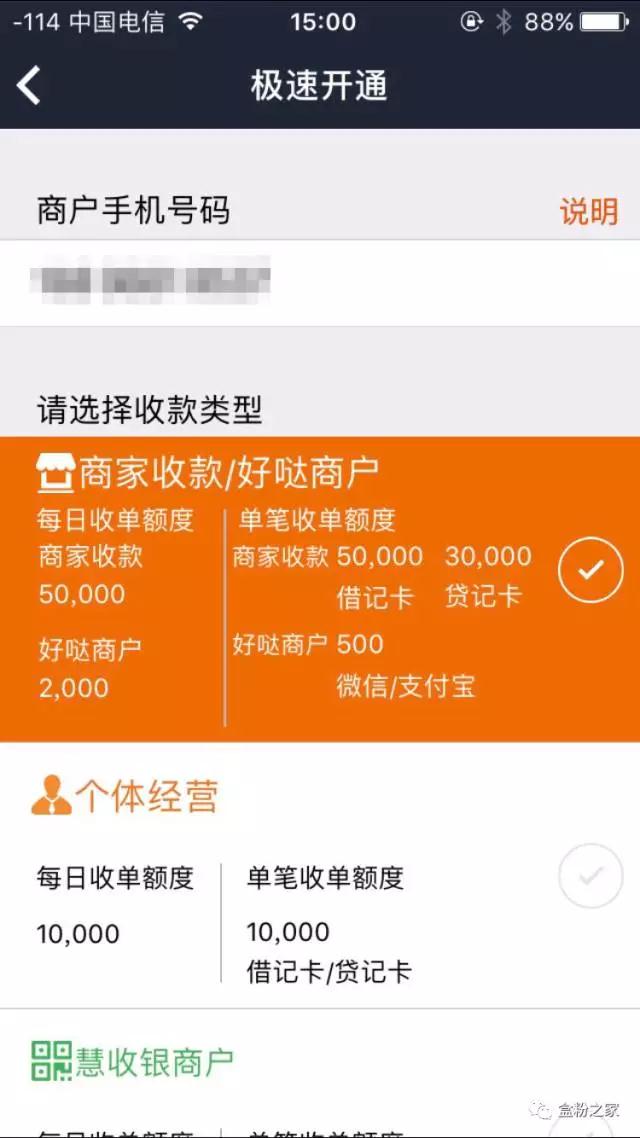
Task: Tap the merchant phone number field
Action: (320, 283)
